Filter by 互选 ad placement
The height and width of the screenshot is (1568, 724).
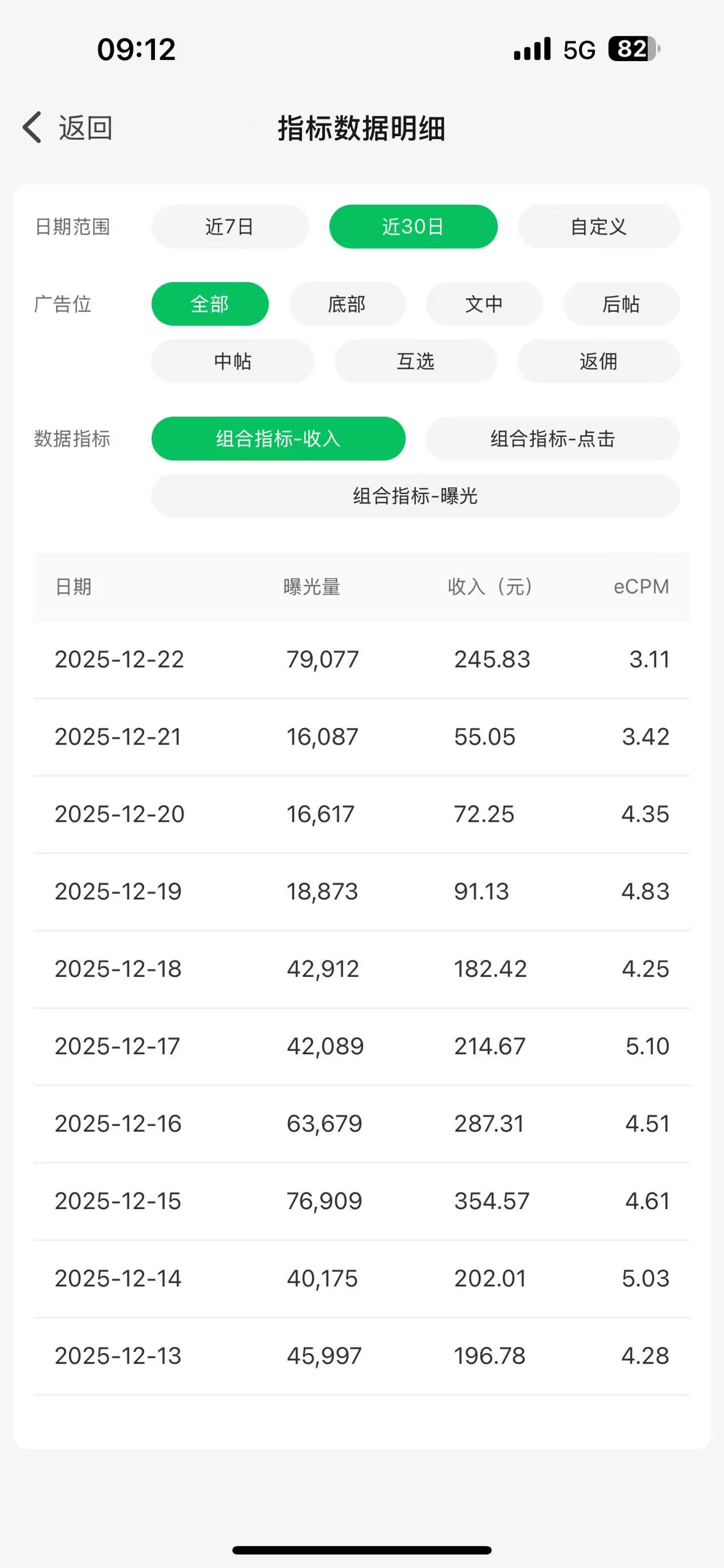[x=415, y=361]
